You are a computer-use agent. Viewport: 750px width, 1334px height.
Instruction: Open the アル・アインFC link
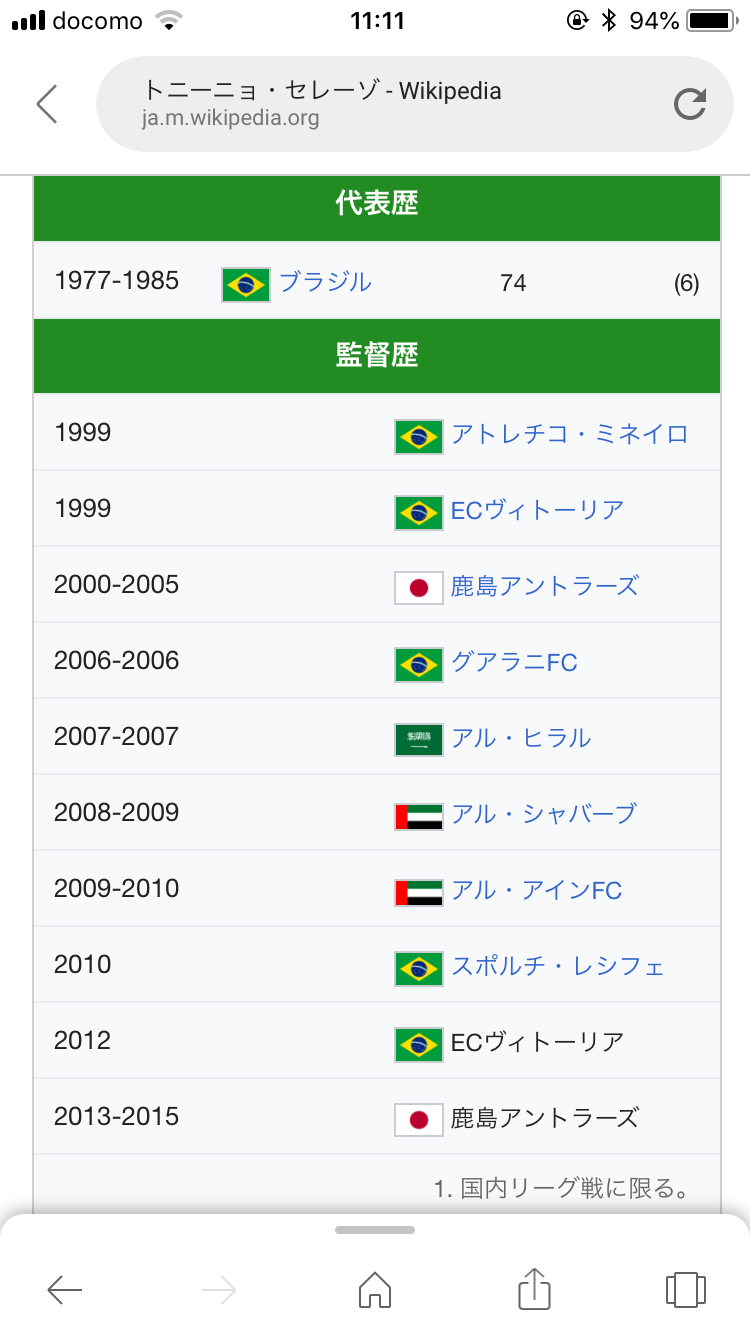click(536, 890)
